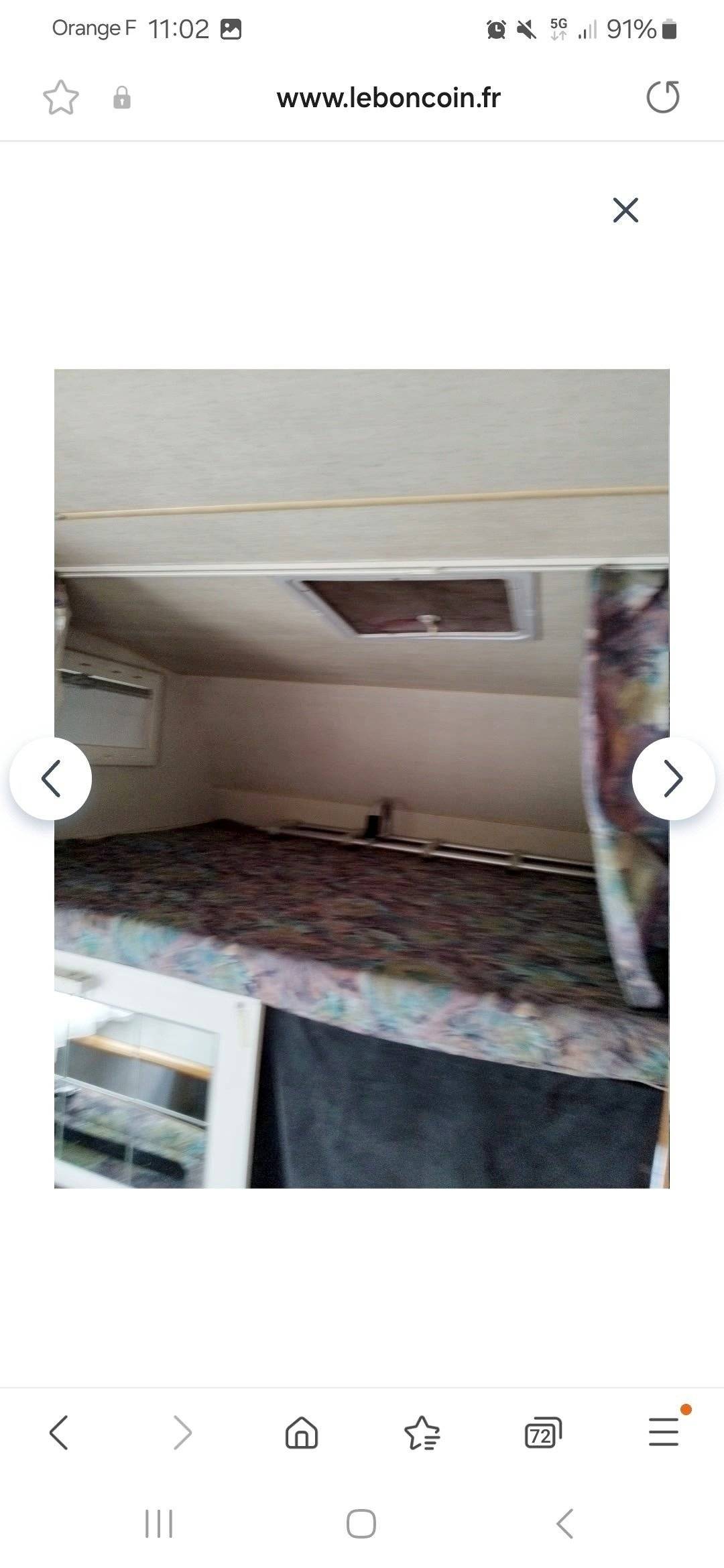View site security lock info
Viewport: 724px width, 1568px height.
coord(121,98)
